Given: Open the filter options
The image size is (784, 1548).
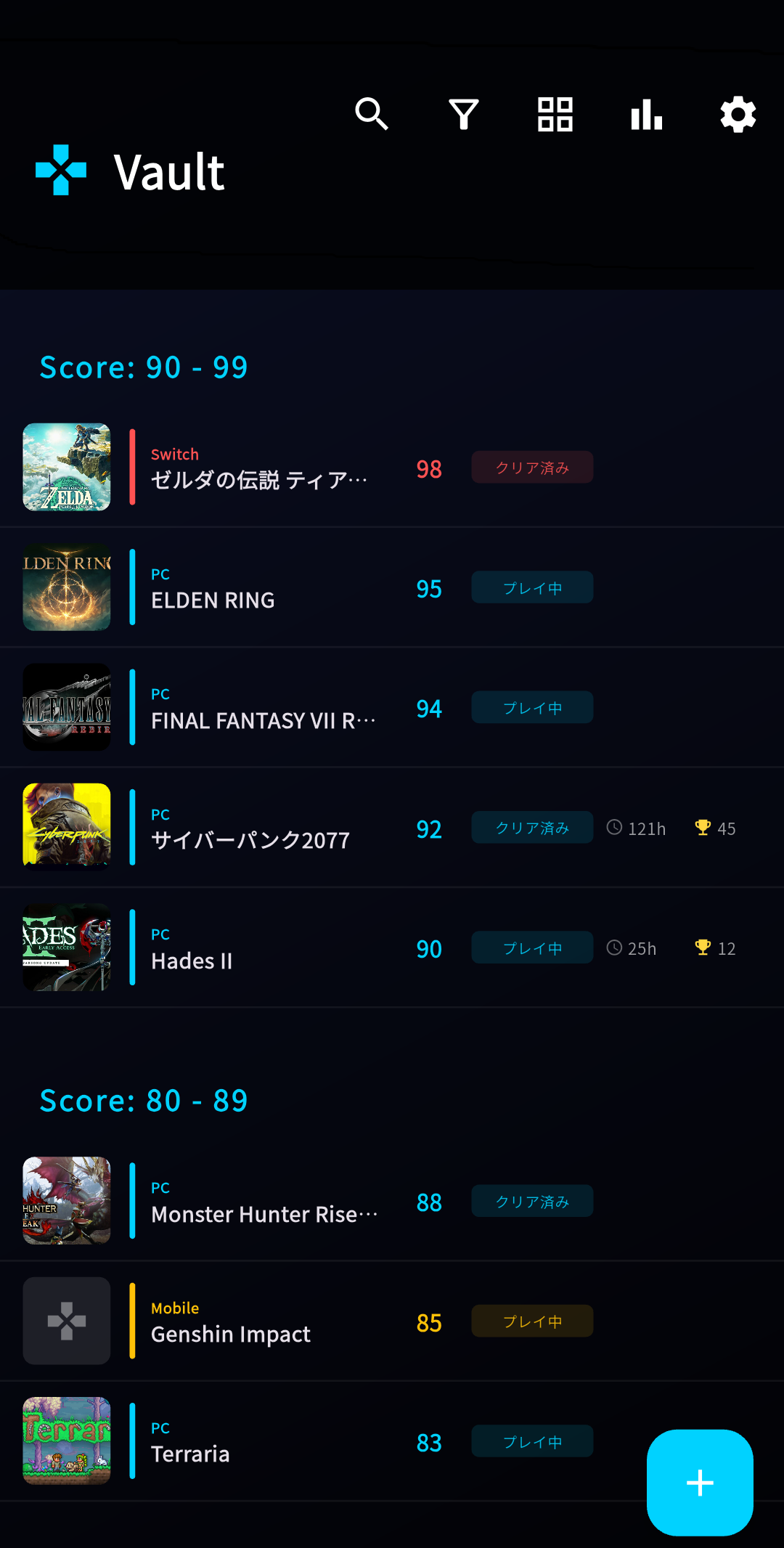Looking at the screenshot, I should click(x=463, y=114).
